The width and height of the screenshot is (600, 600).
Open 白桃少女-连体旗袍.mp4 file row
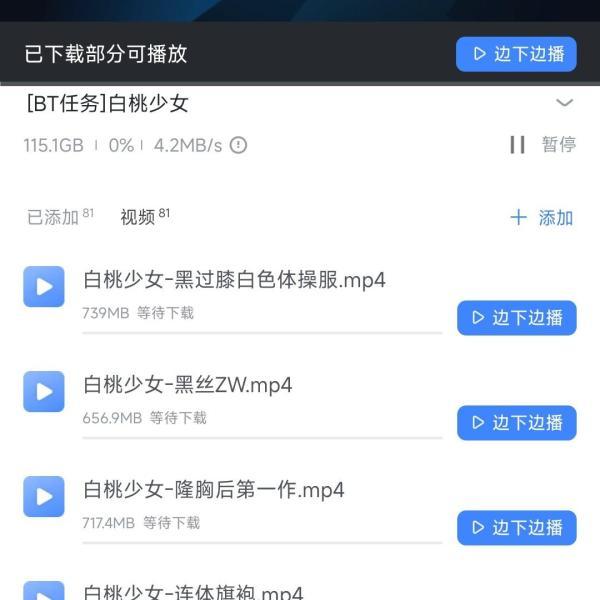click(193, 590)
